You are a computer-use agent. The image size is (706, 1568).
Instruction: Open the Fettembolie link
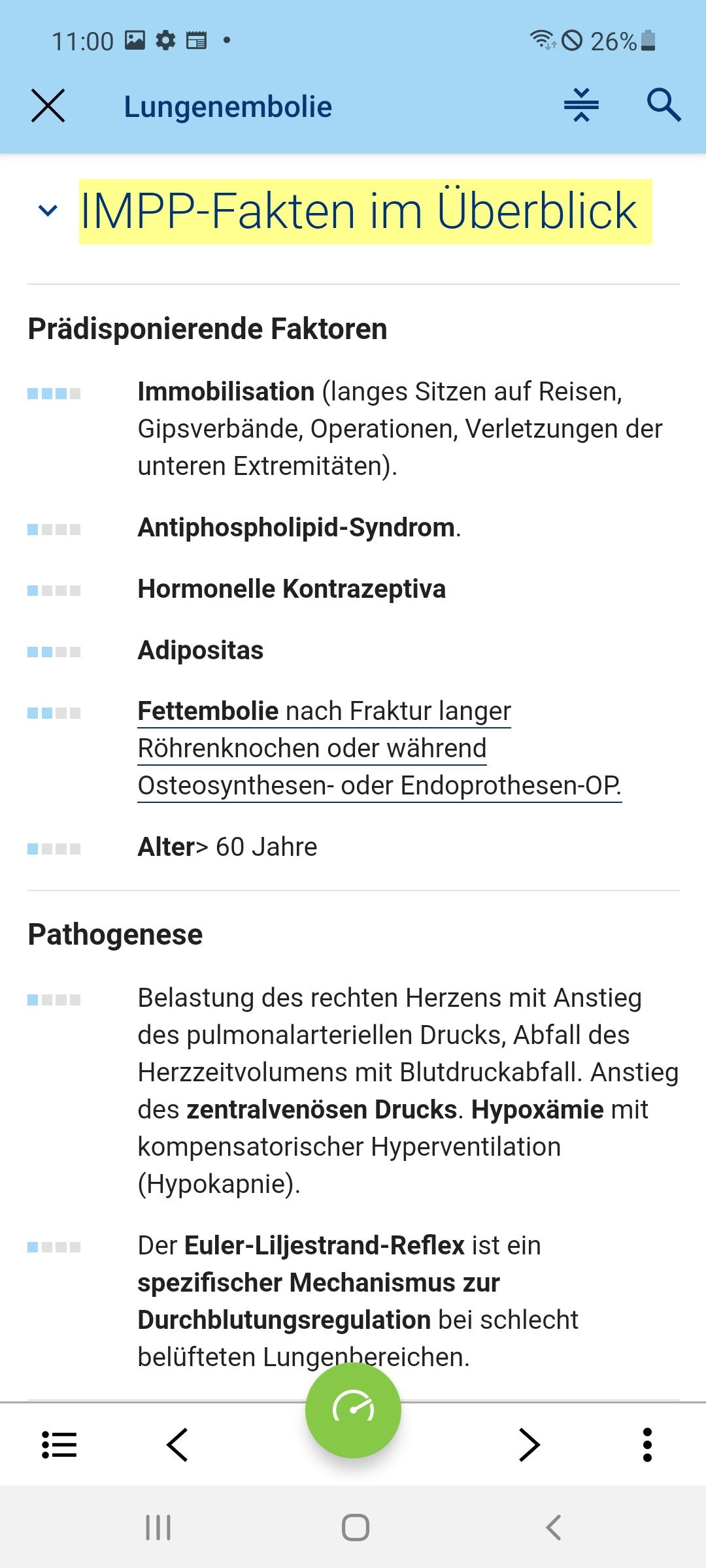tap(379, 748)
